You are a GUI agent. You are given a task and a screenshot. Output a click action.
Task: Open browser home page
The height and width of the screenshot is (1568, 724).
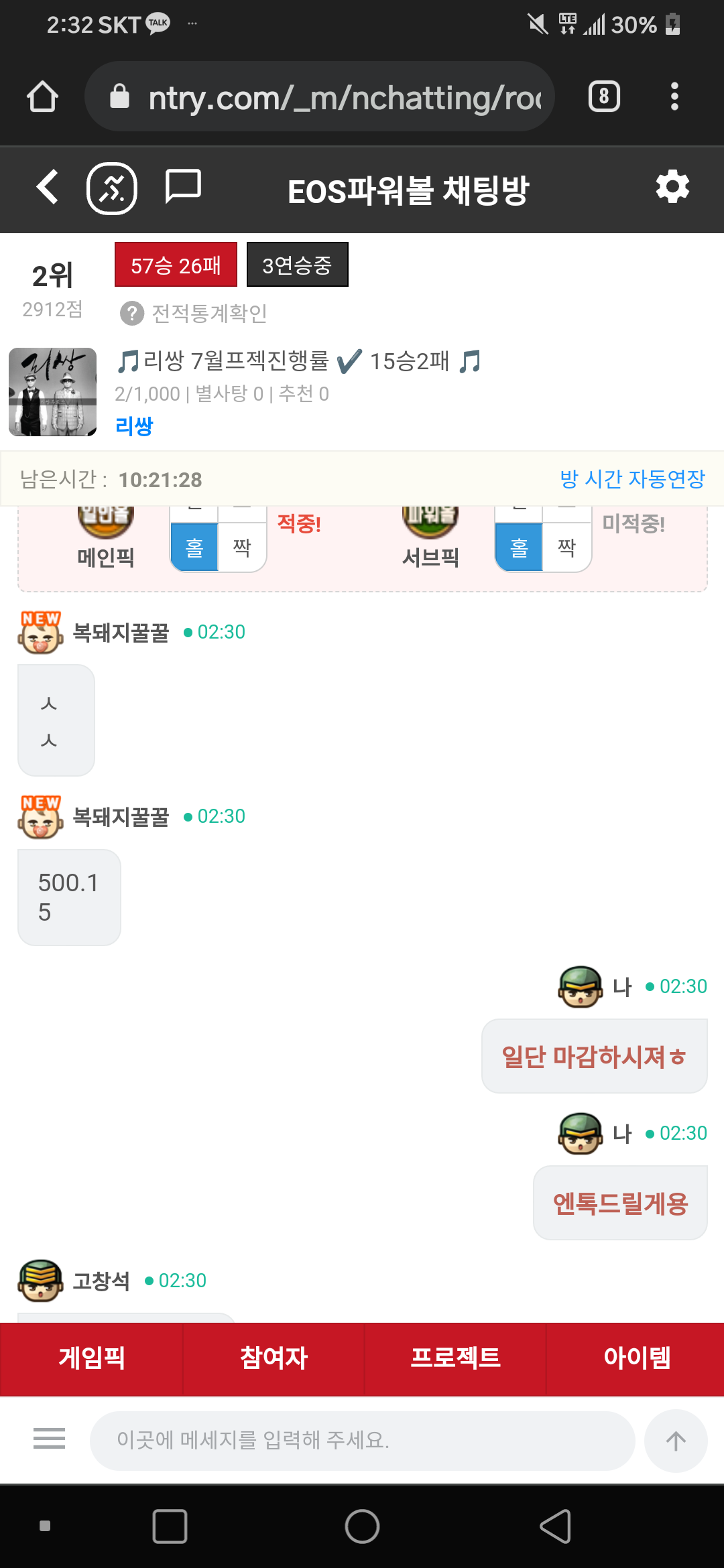click(x=42, y=96)
